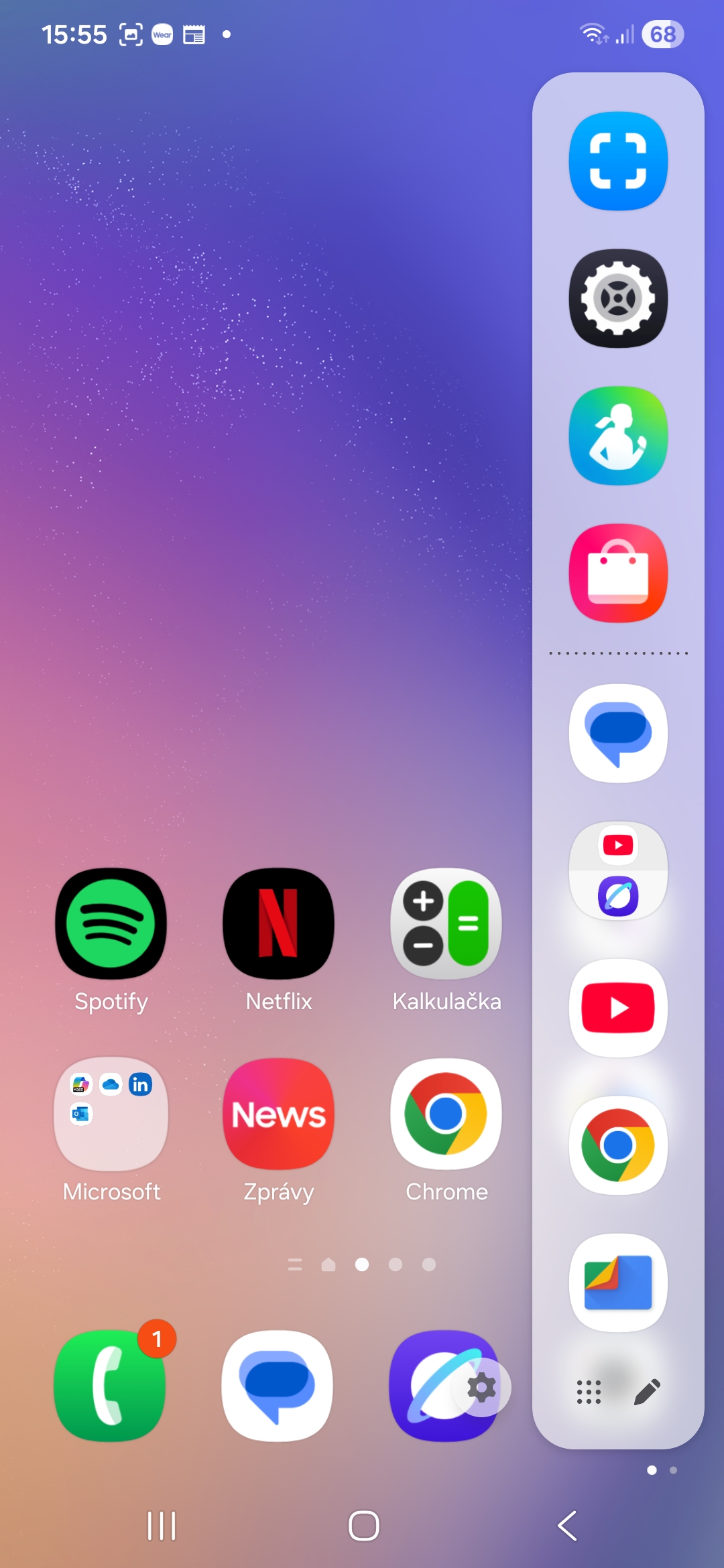Image resolution: width=724 pixels, height=1568 pixels.
Task: Open the Phone app with one missed notification
Action: coord(111,1385)
